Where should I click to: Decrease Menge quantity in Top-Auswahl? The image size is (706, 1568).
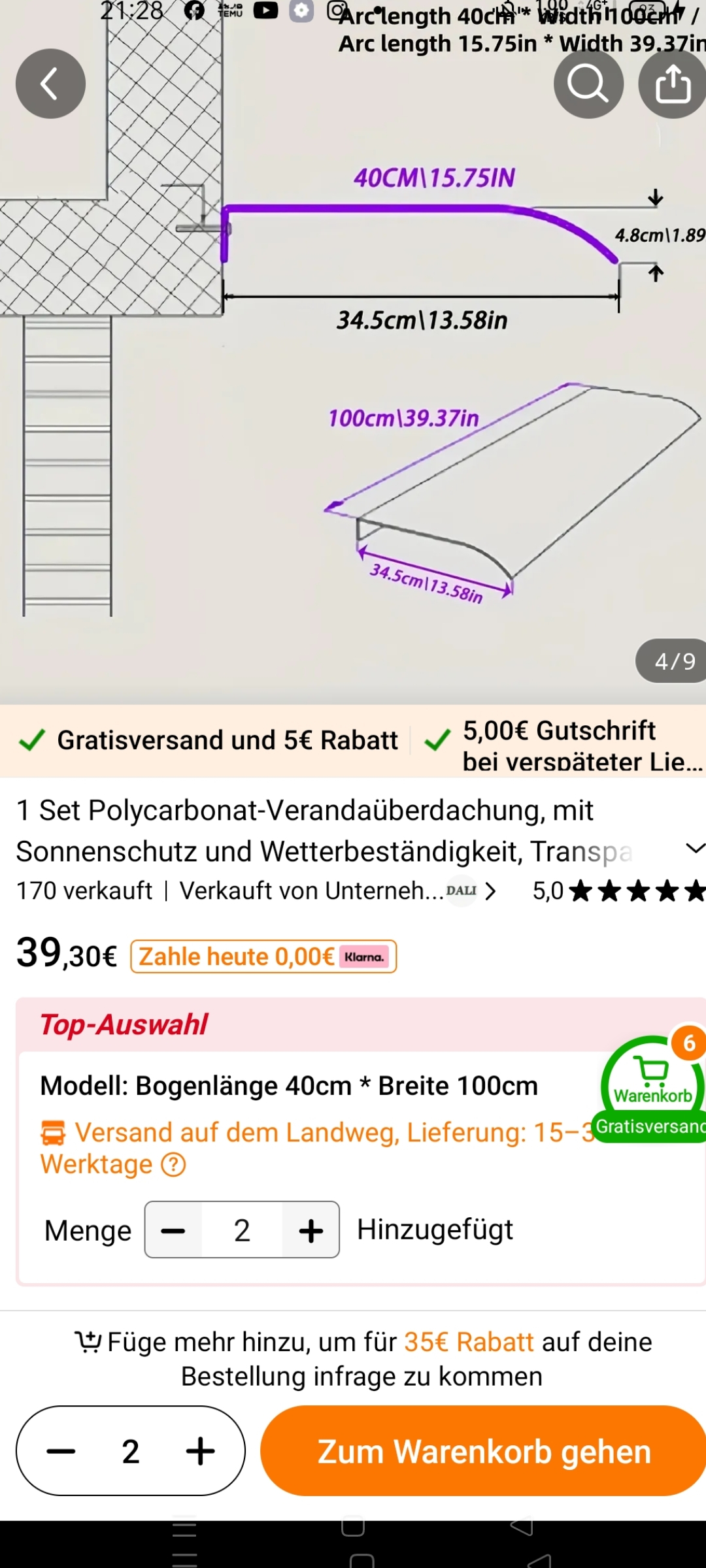(x=173, y=1230)
